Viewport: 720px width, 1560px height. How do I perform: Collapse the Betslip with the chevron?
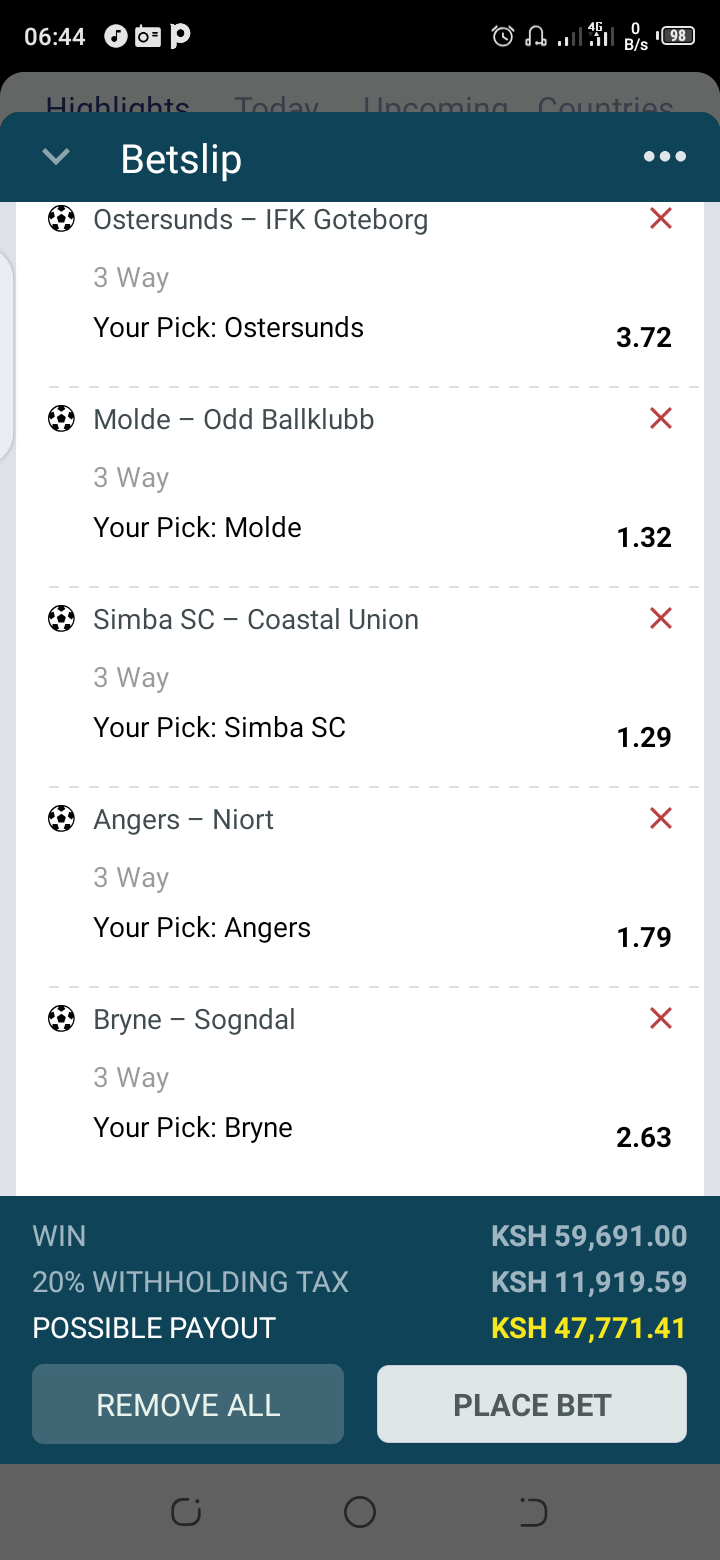[x=56, y=157]
